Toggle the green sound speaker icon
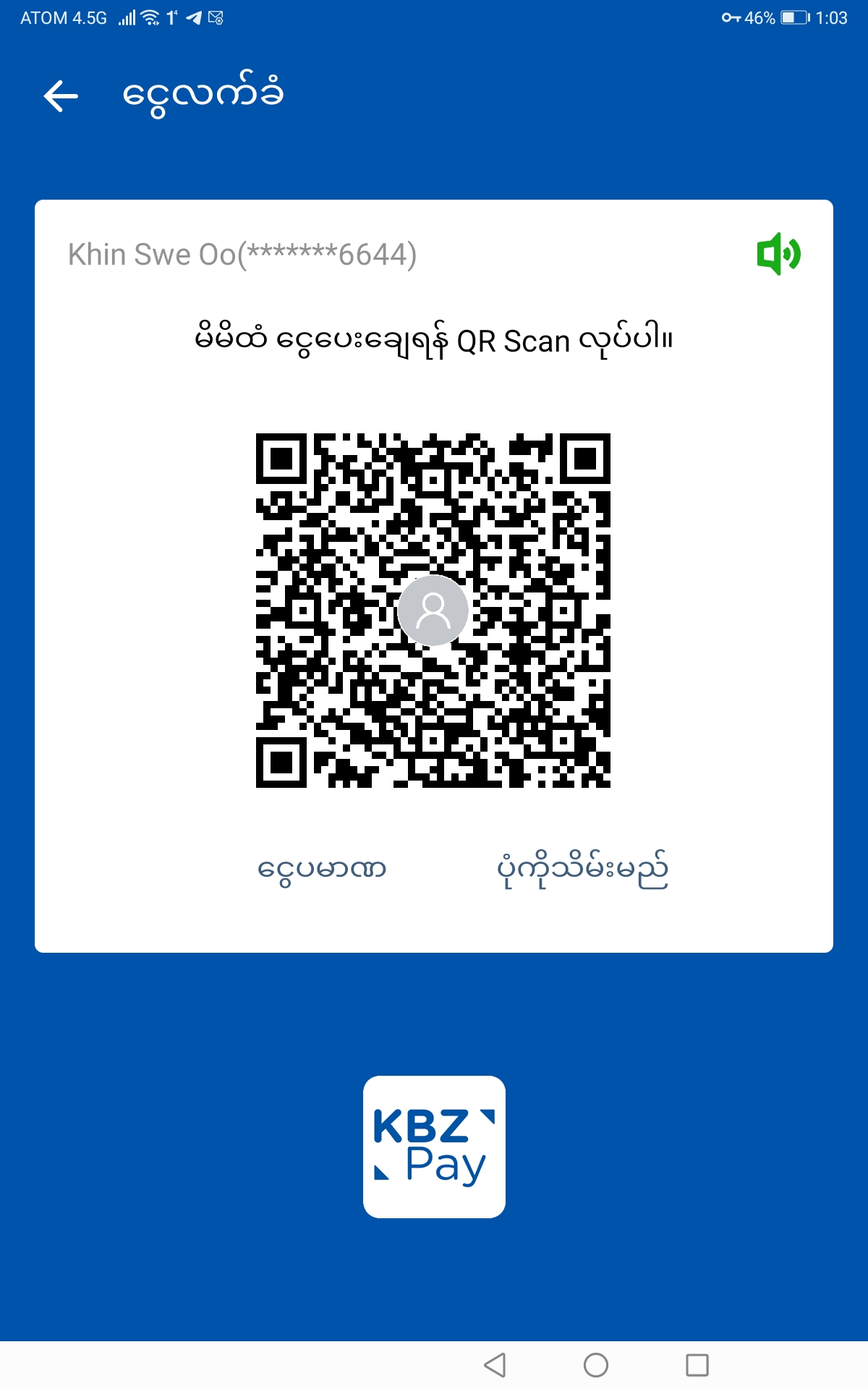 click(778, 254)
